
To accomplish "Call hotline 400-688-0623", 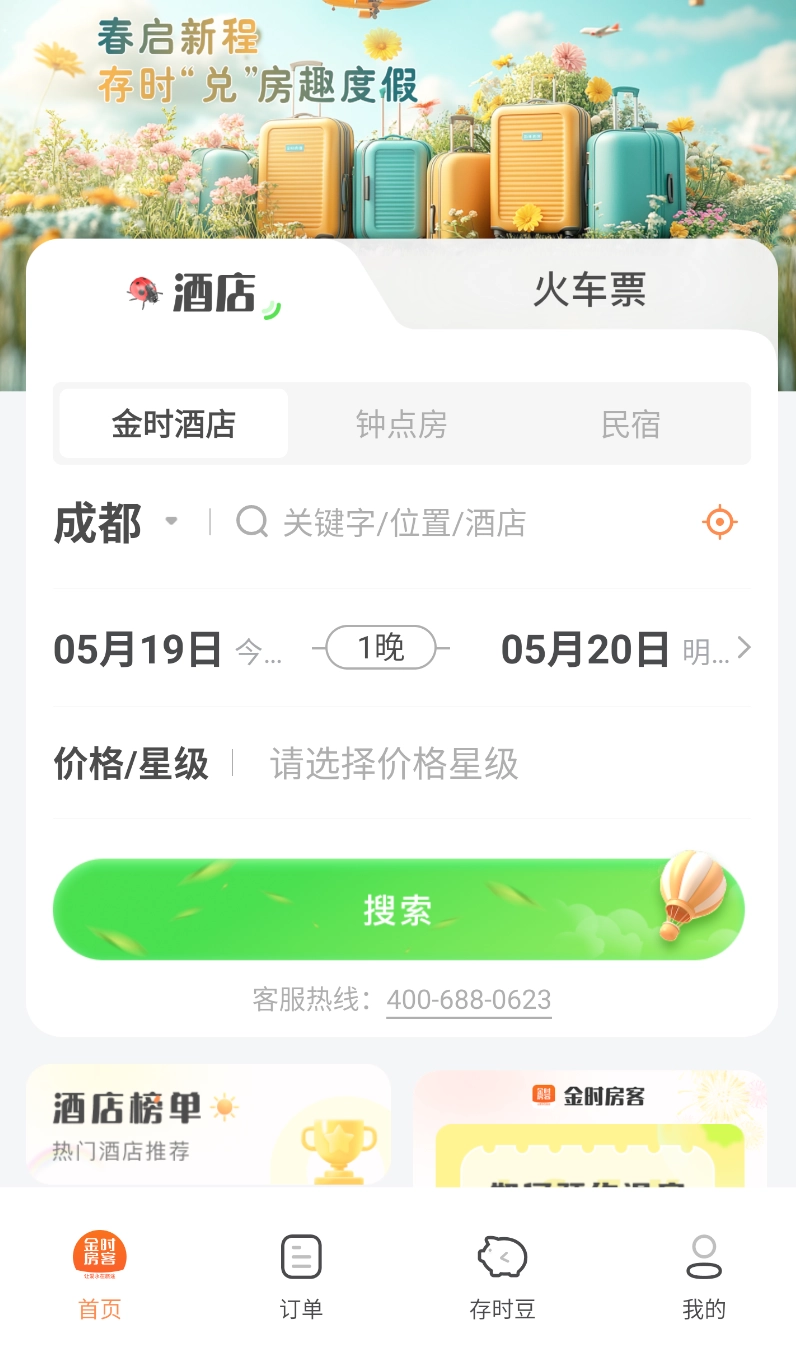I will [x=468, y=1000].
